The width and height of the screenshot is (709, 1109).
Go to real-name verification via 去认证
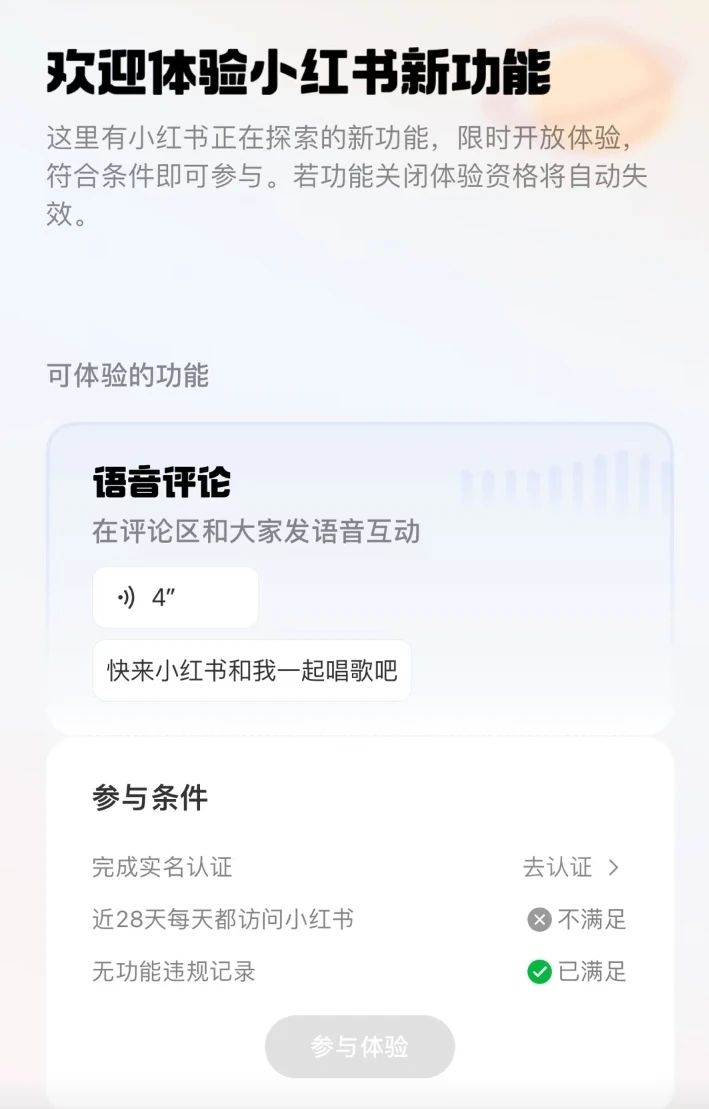tap(571, 867)
